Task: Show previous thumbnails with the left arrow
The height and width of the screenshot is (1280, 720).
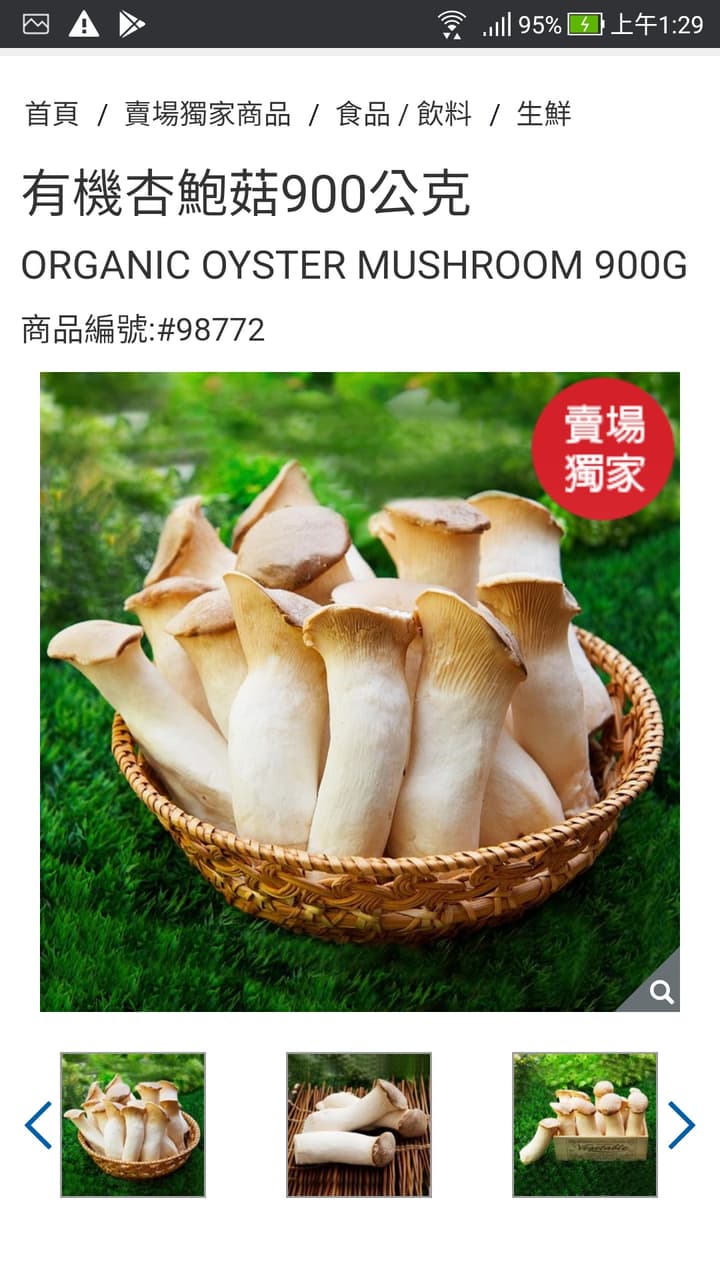Action: 38,1125
